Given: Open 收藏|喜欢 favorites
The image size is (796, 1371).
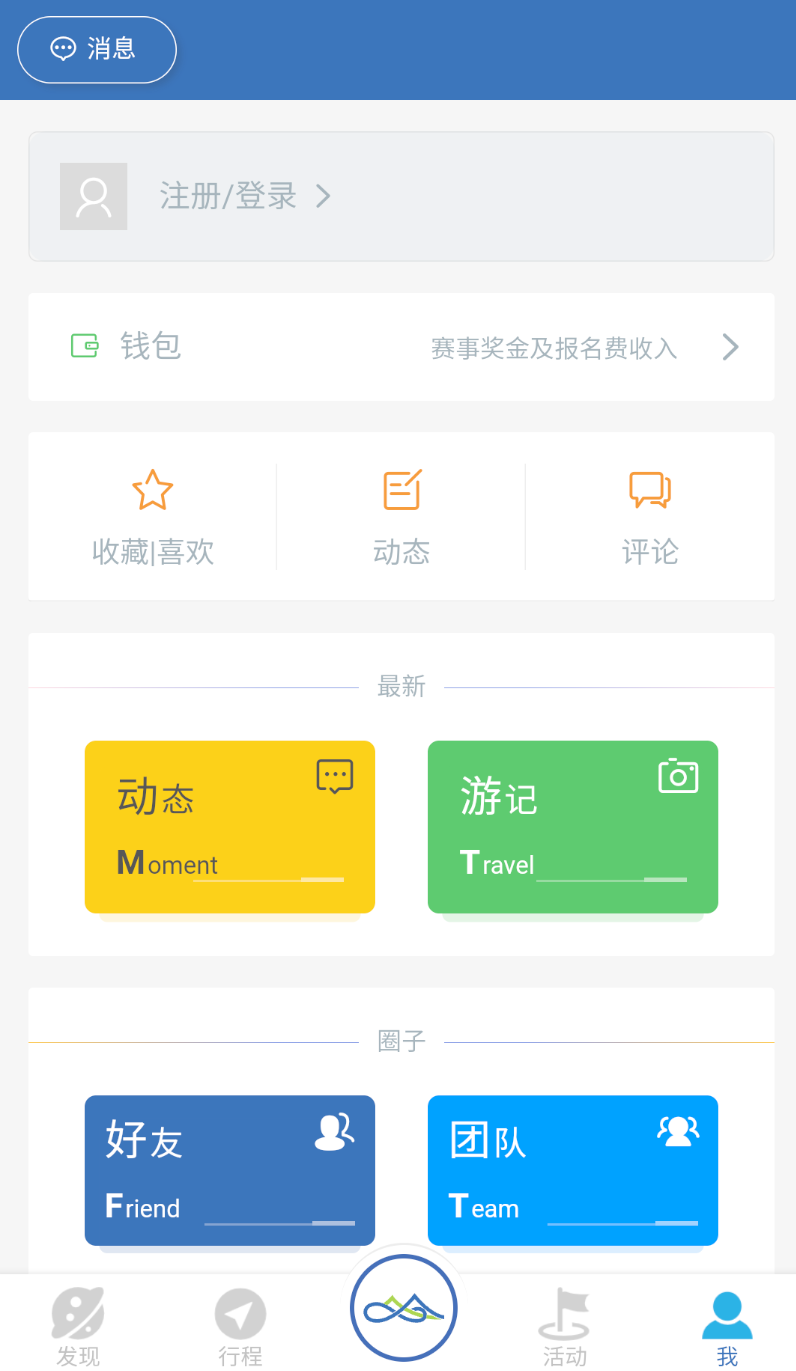Looking at the screenshot, I should [x=153, y=517].
